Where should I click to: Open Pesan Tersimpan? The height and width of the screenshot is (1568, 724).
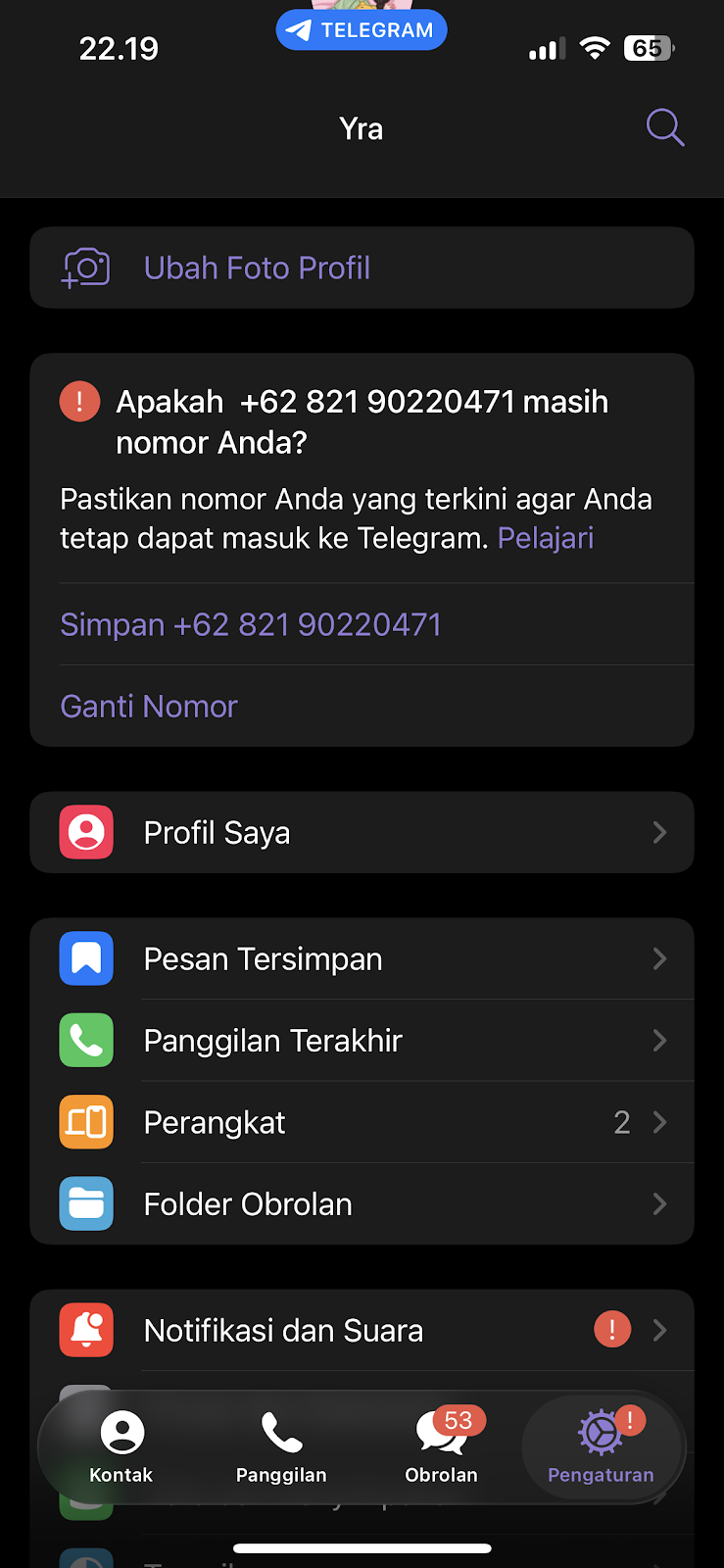tap(362, 959)
